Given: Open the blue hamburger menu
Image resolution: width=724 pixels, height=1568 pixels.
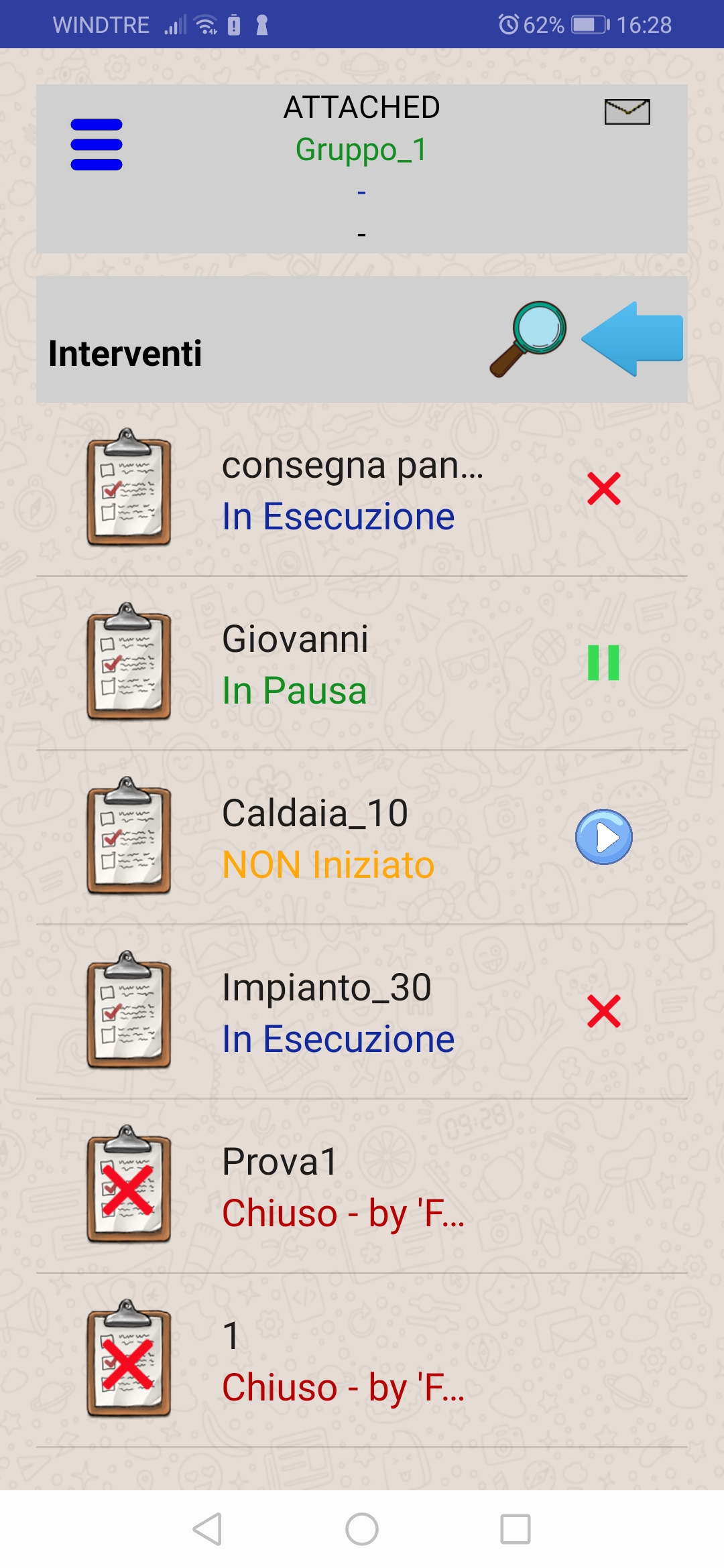Looking at the screenshot, I should [97, 145].
